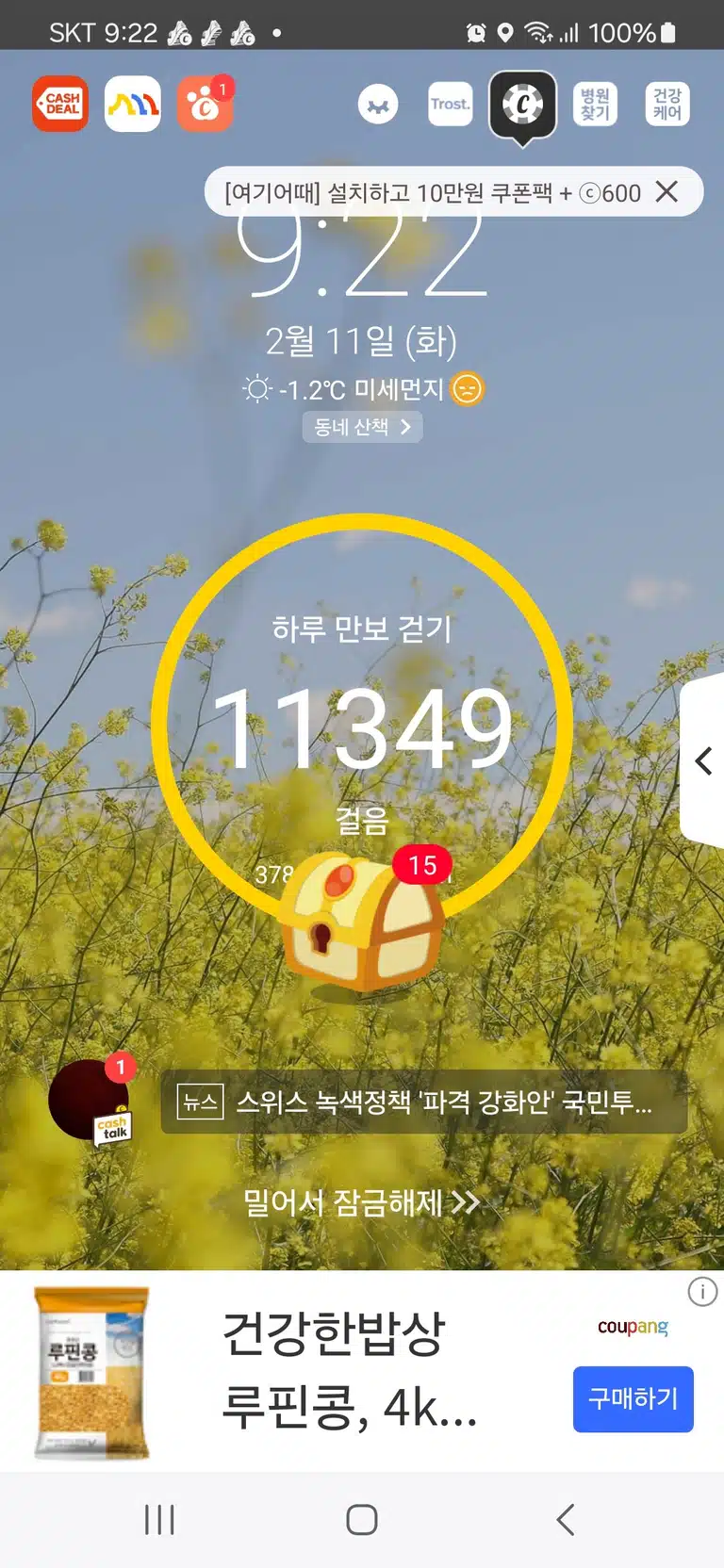This screenshot has width=724, height=1568.
Task: Open the 건강케어 shortcut
Action: [x=667, y=104]
